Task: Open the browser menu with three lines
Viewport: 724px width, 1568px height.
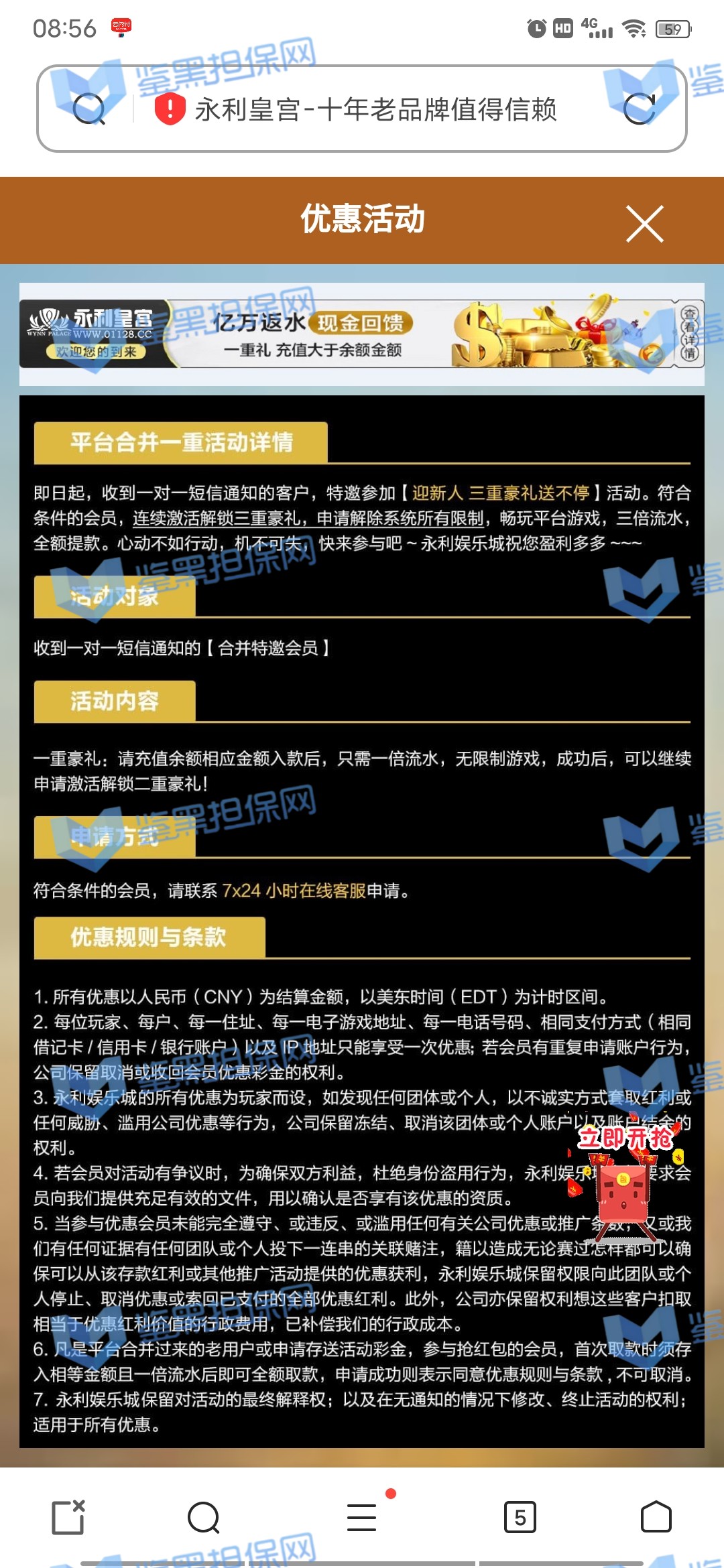Action: click(x=362, y=1517)
